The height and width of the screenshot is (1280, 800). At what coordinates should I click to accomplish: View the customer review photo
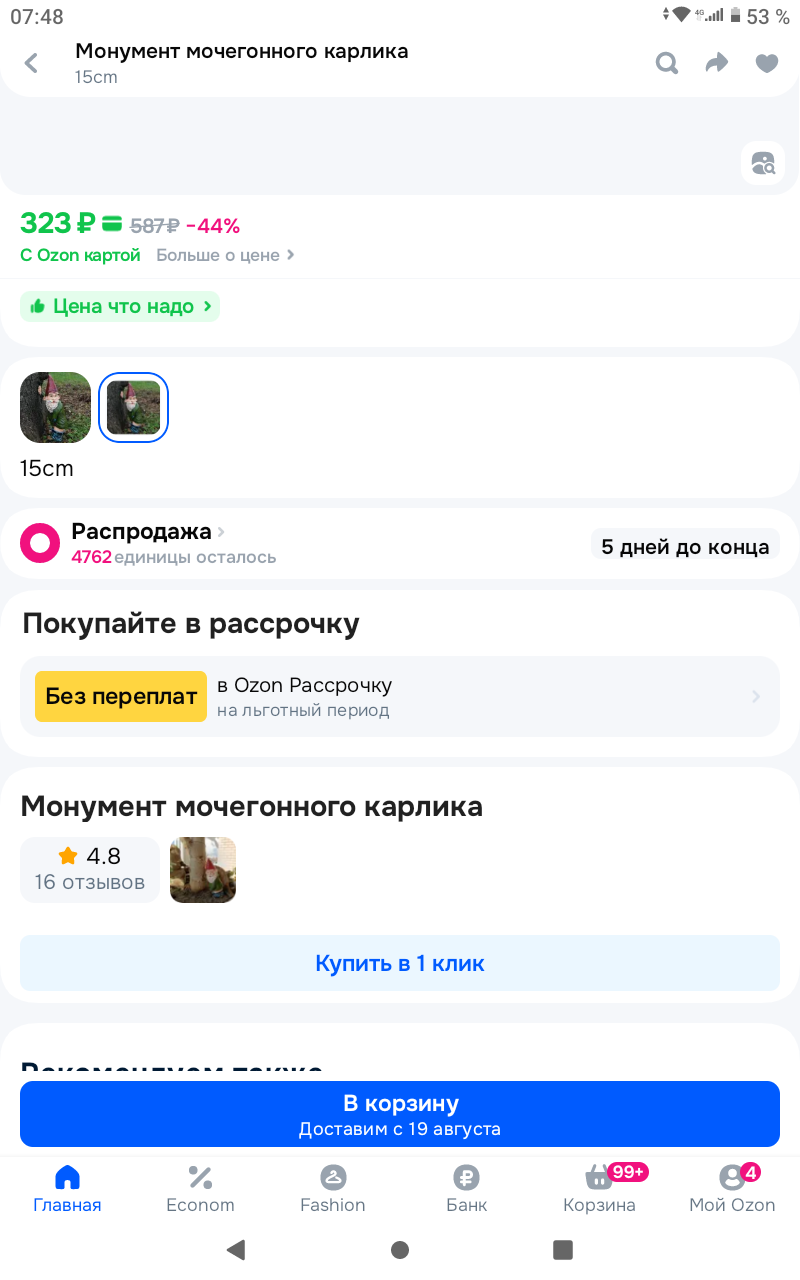[x=203, y=869]
